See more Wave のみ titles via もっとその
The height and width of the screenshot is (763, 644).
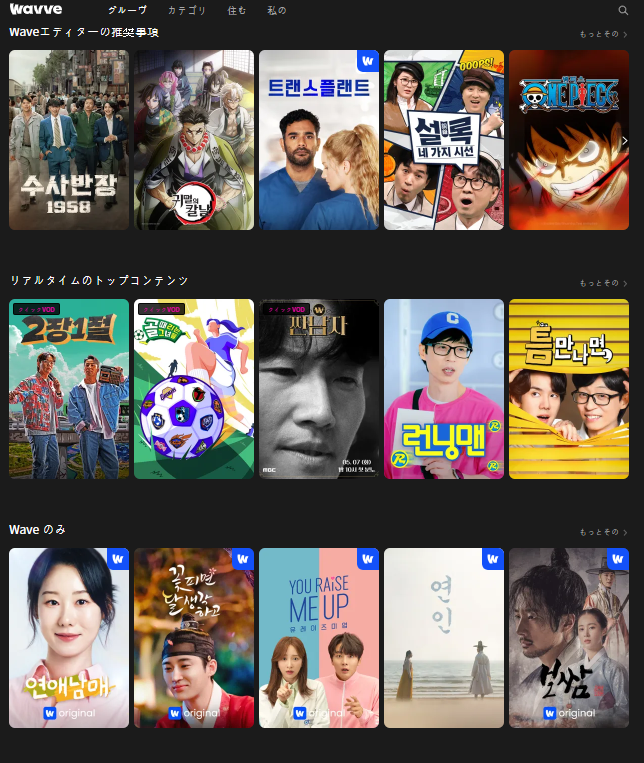click(603, 532)
